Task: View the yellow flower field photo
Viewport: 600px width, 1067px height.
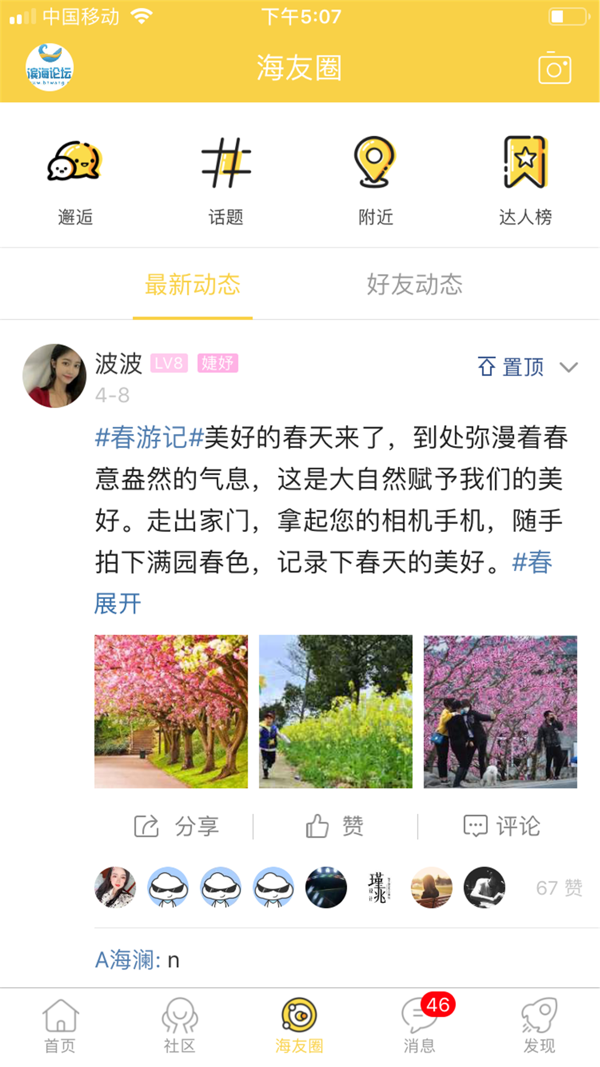Action: pyautogui.click(x=335, y=711)
